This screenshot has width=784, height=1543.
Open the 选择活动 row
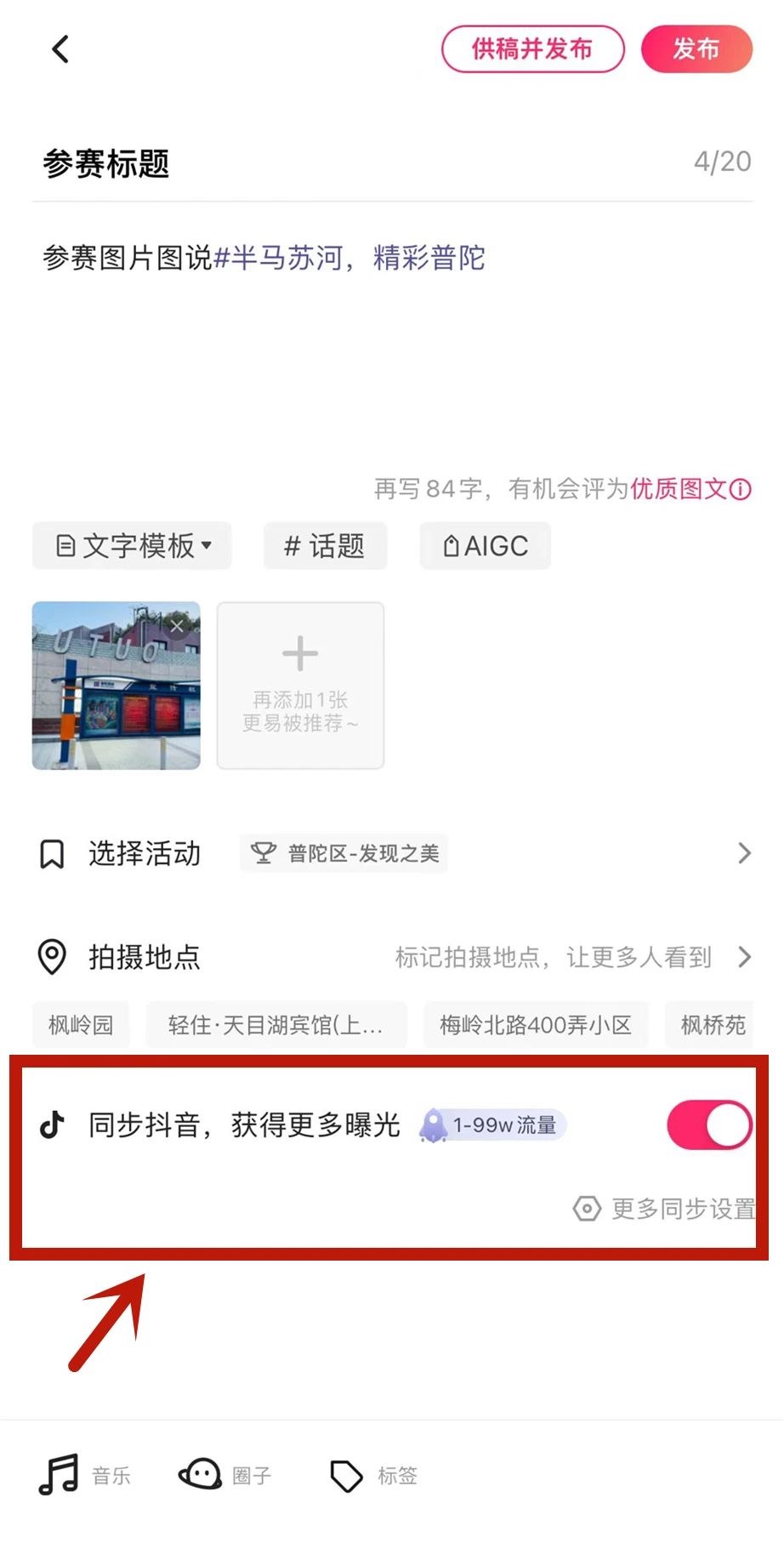[x=391, y=853]
